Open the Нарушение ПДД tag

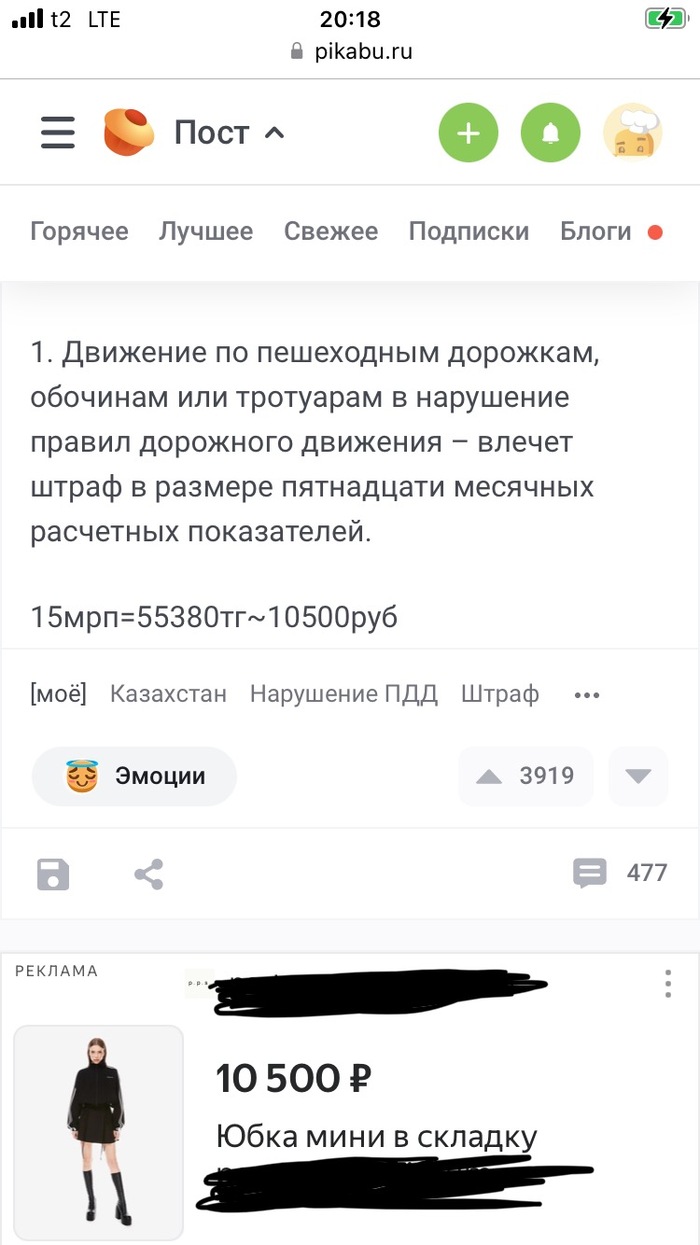pyautogui.click(x=344, y=694)
